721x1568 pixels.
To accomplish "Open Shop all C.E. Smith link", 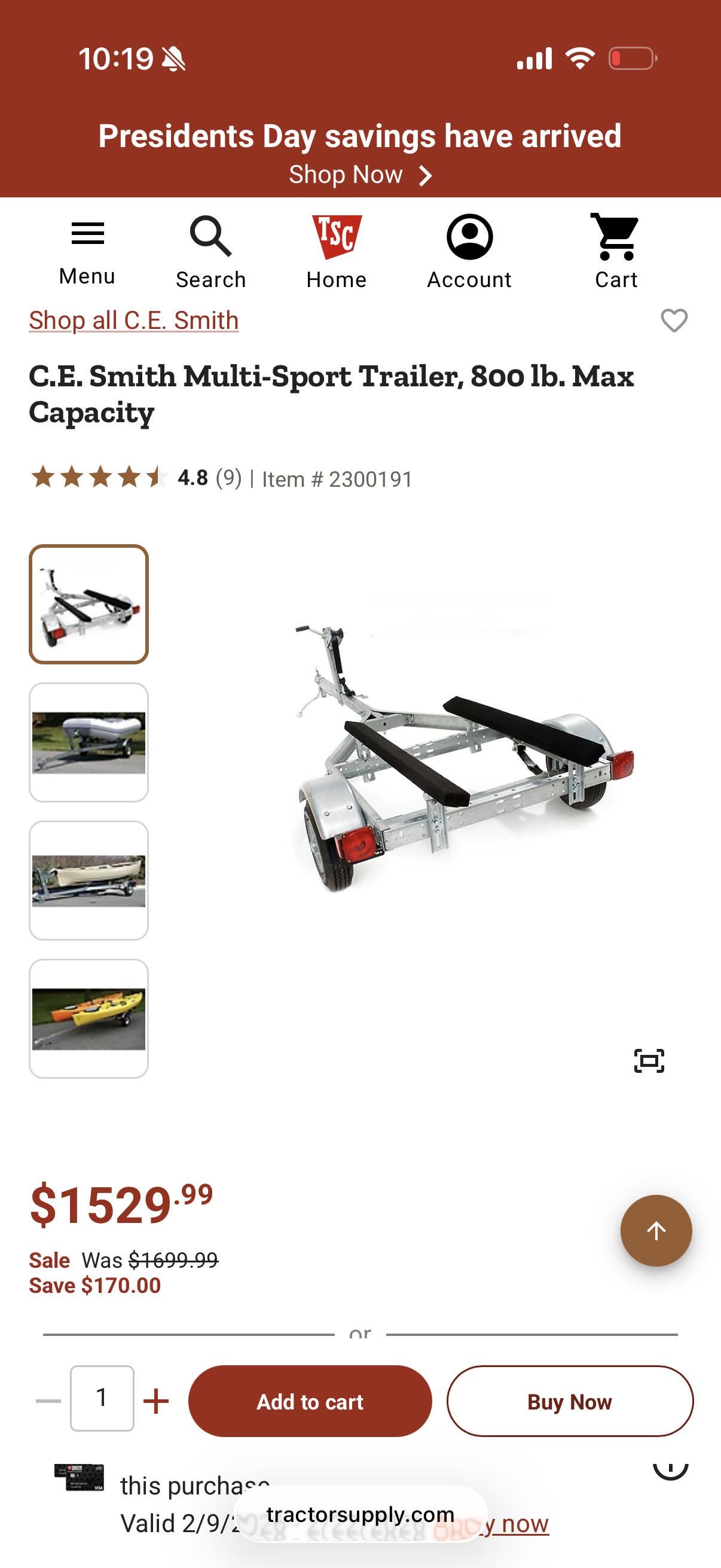I will tap(134, 320).
